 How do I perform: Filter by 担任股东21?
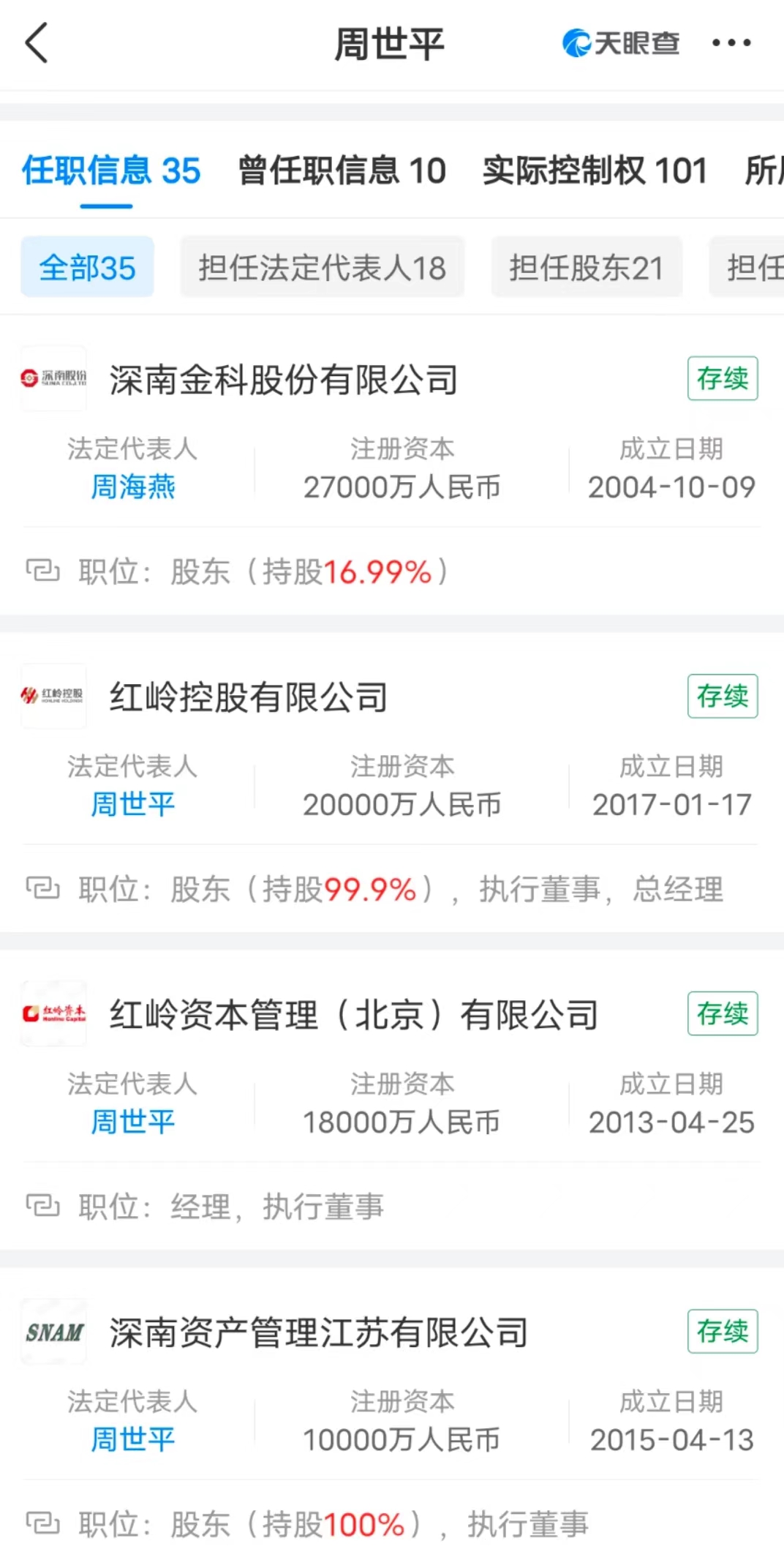click(x=586, y=268)
